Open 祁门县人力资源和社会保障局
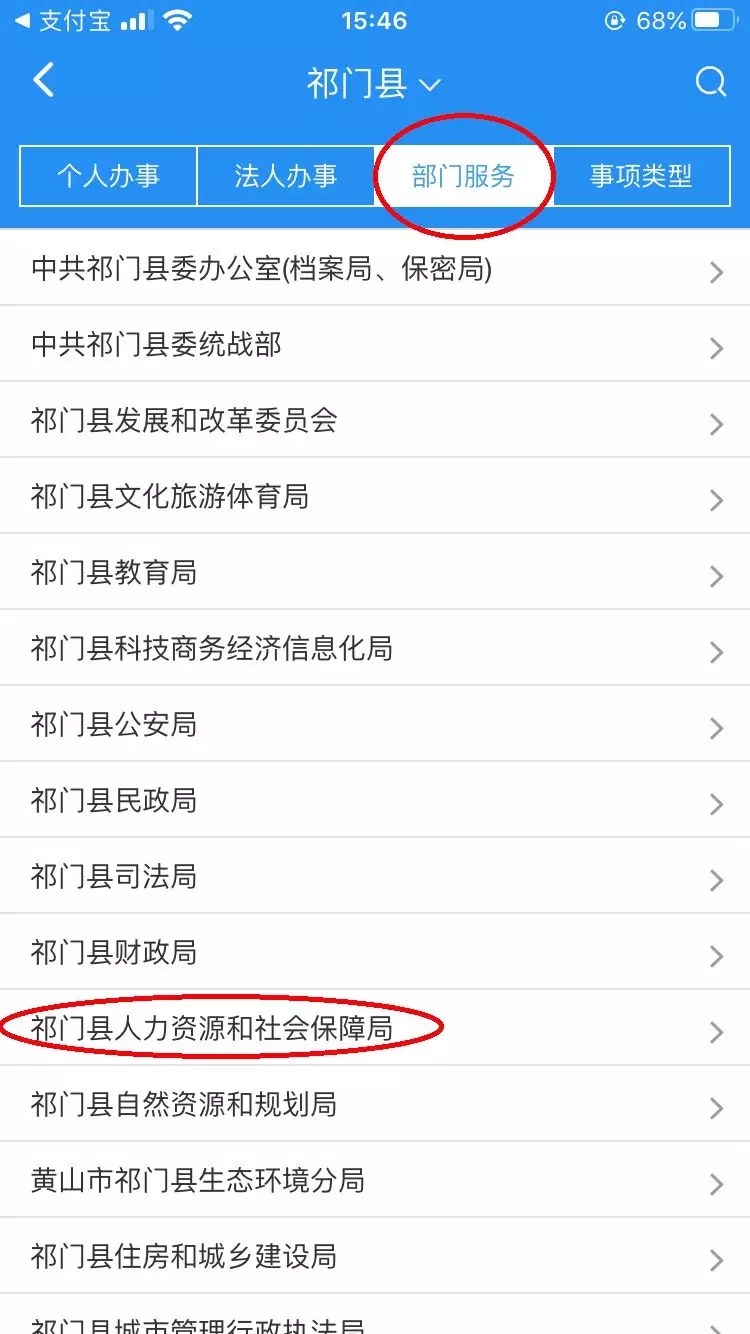Viewport: 750px width, 1334px height. coord(375,1028)
